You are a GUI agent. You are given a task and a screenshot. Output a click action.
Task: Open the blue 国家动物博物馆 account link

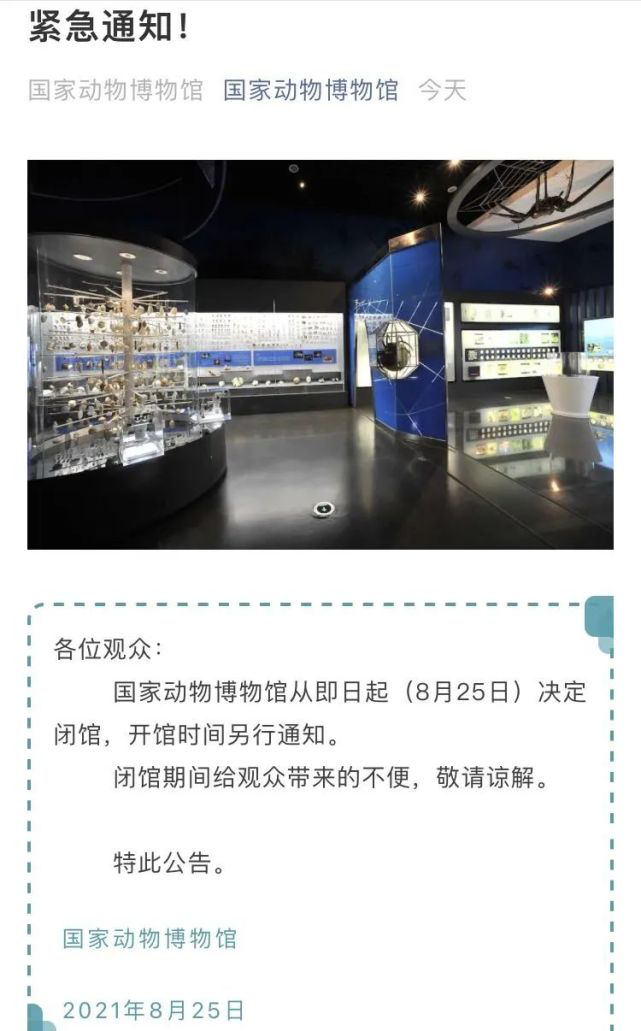(310, 90)
